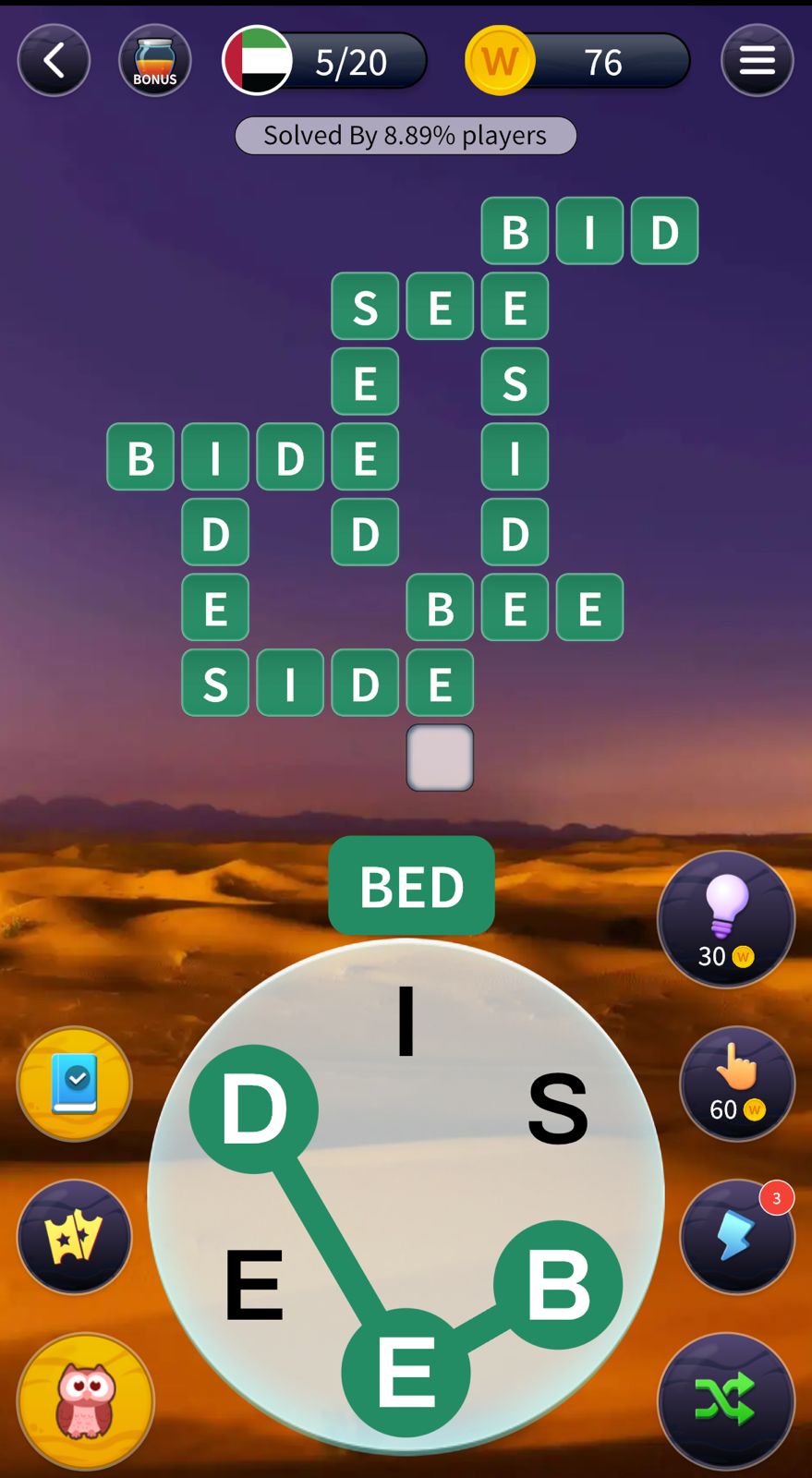
Task: Select letter S in the wheel
Action: pyautogui.click(x=557, y=1107)
